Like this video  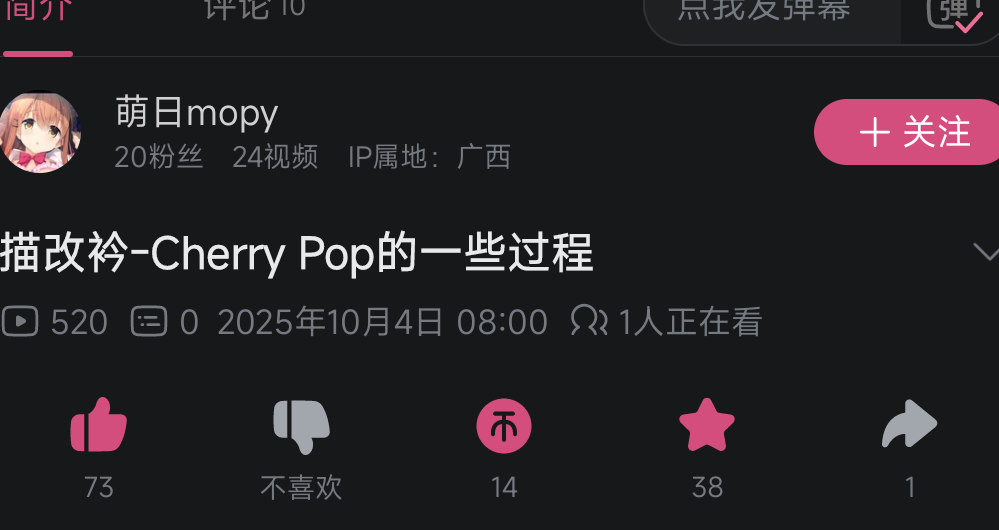[x=98, y=428]
